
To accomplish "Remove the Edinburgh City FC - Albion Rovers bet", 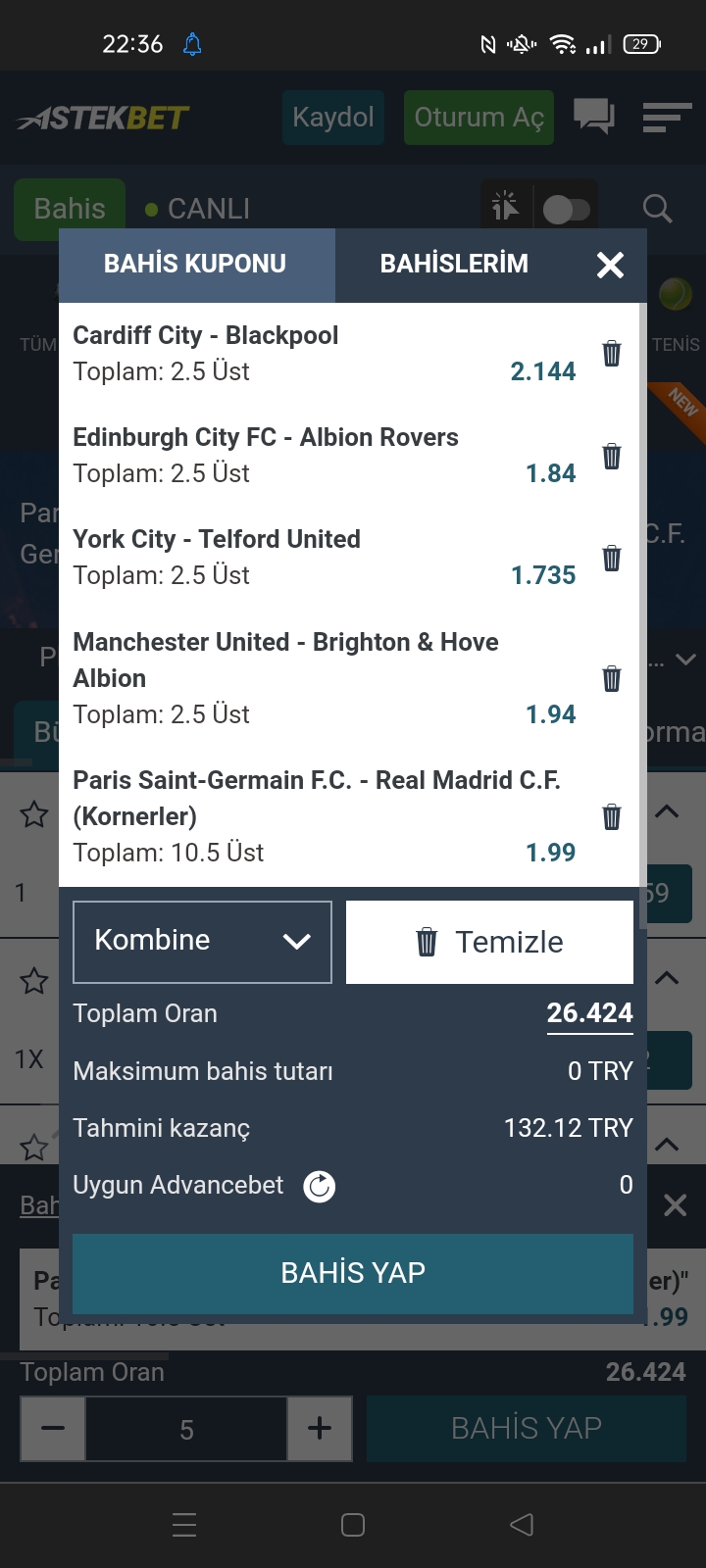I will pyautogui.click(x=612, y=455).
